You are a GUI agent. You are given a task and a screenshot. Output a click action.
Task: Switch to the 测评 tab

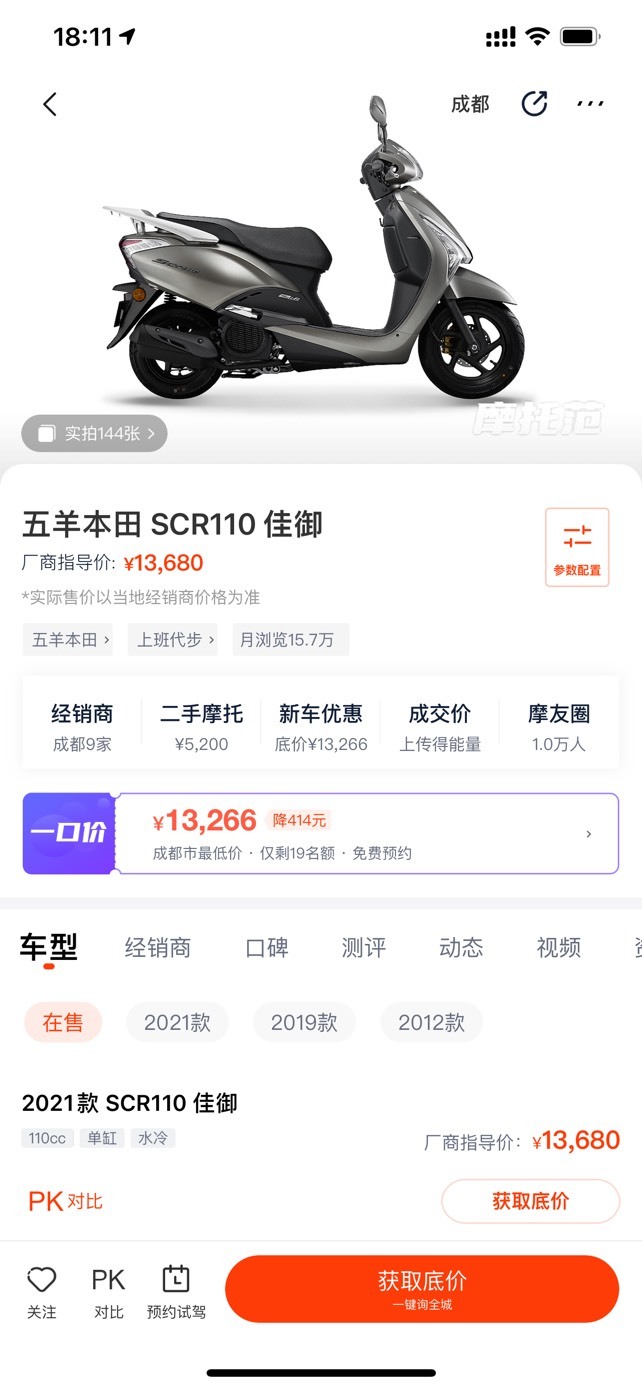tap(363, 948)
